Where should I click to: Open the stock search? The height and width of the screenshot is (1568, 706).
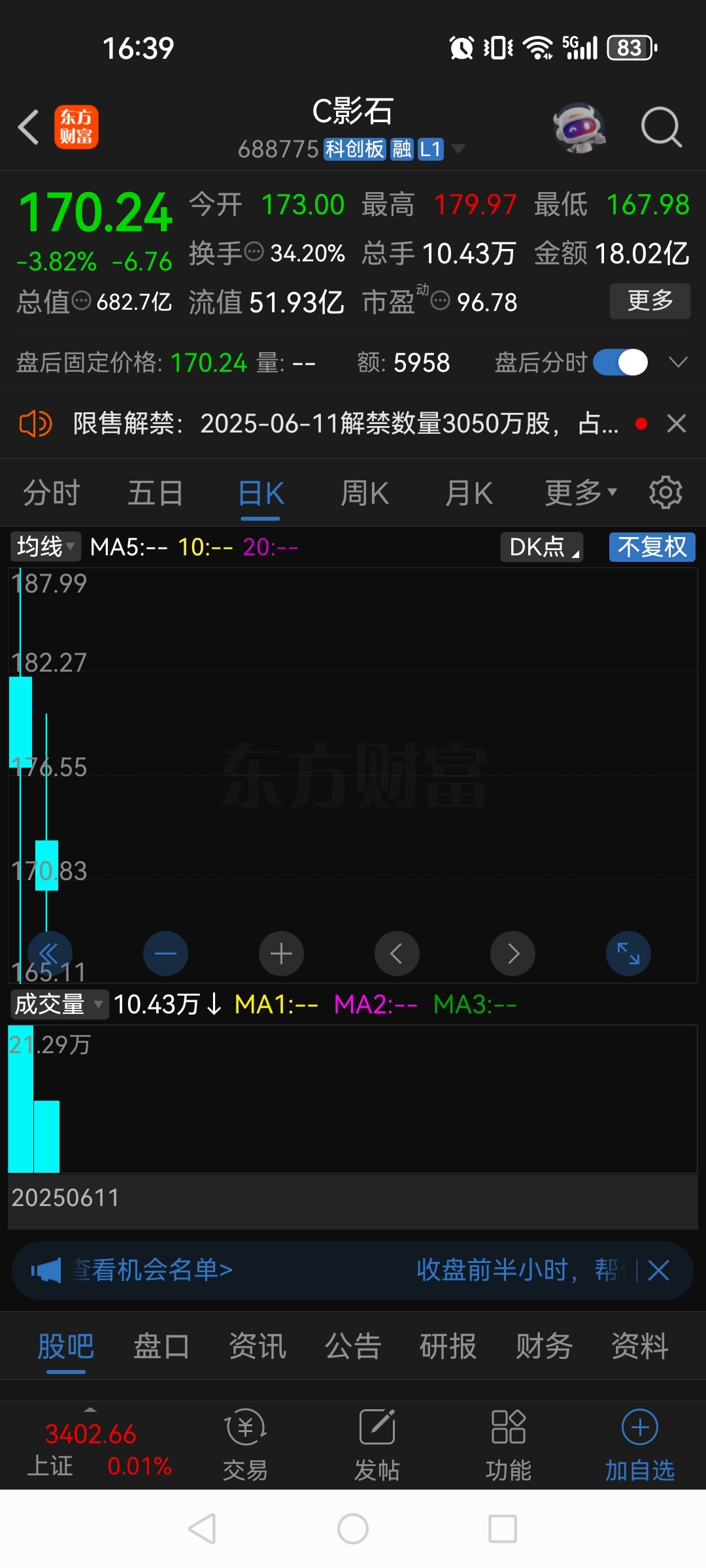pos(662,128)
